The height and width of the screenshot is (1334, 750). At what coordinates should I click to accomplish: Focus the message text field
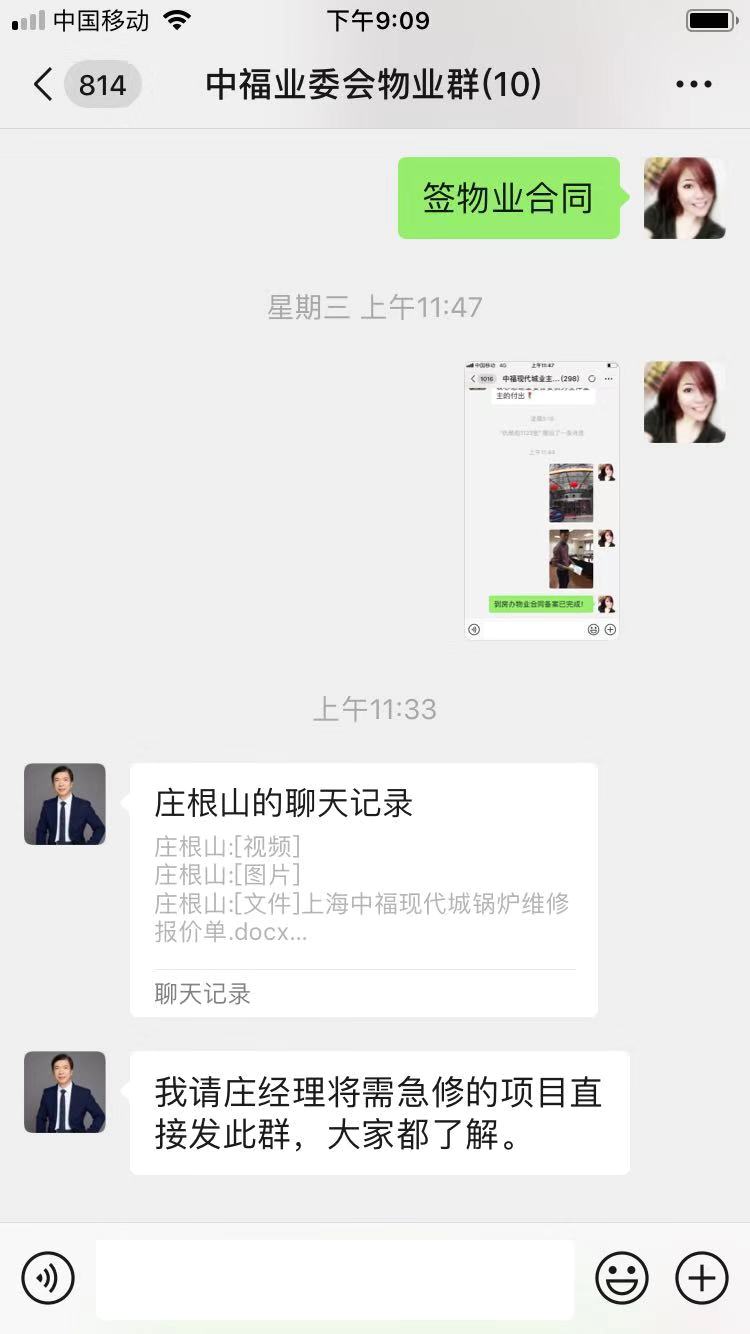335,1278
